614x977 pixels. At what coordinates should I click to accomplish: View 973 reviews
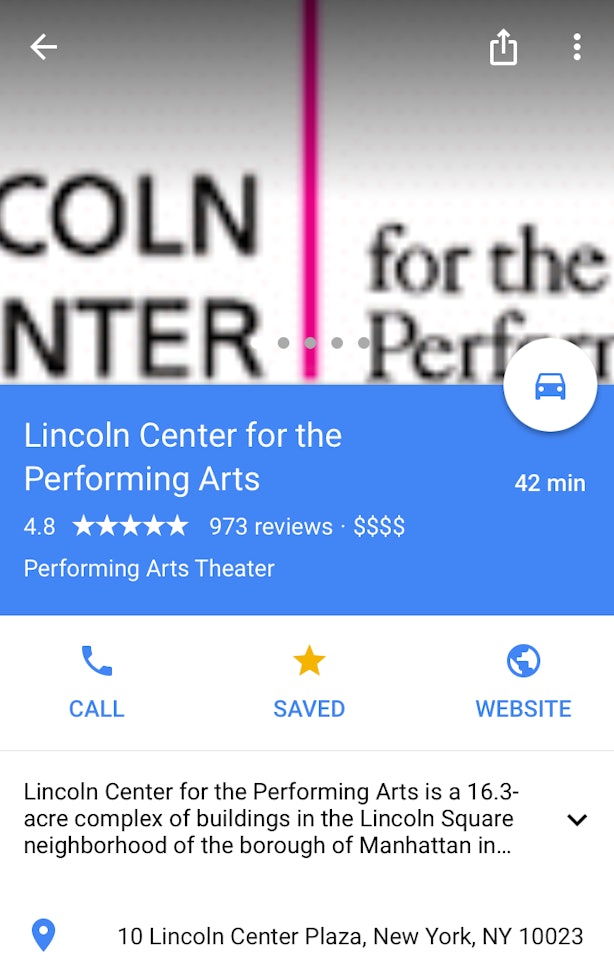(270, 527)
